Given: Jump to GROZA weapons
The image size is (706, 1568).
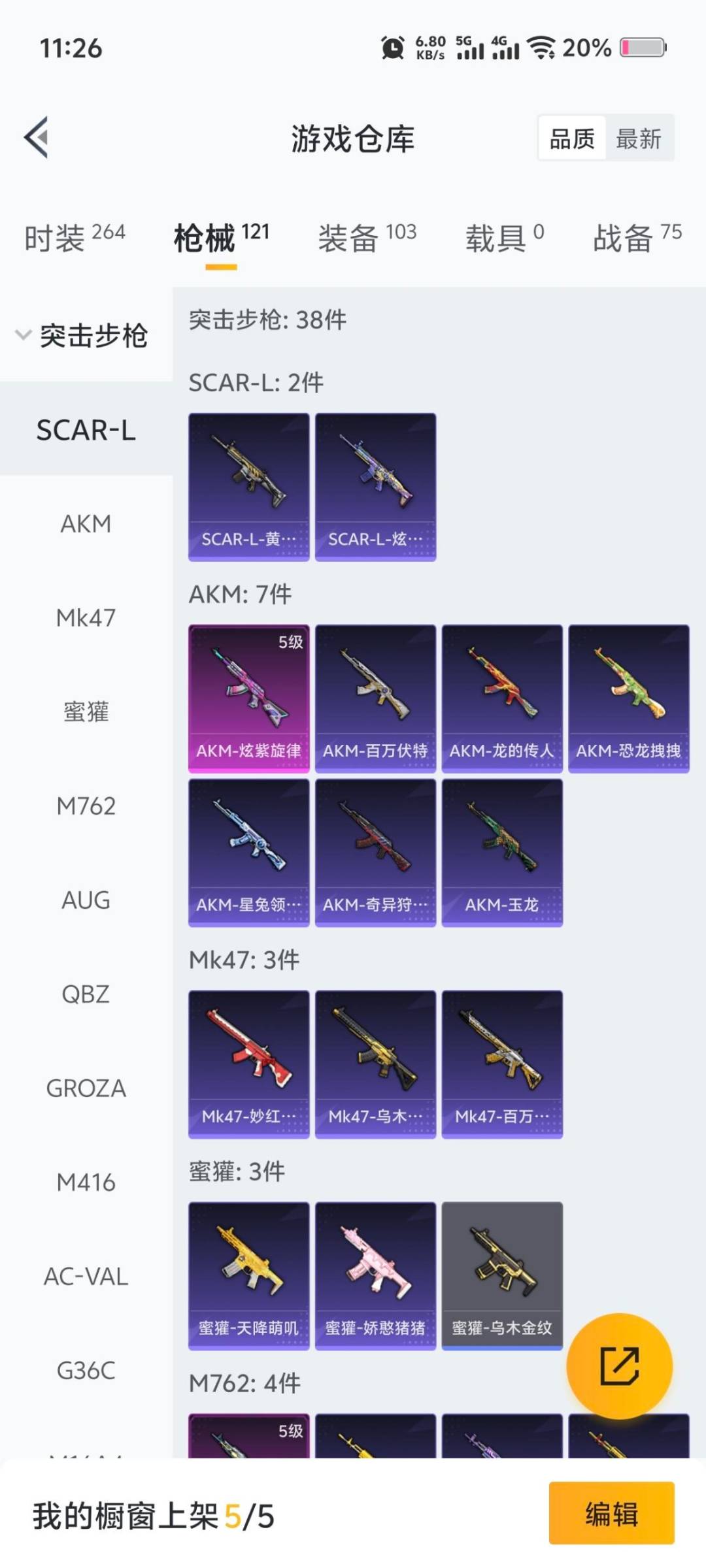Looking at the screenshot, I should pos(86,1088).
